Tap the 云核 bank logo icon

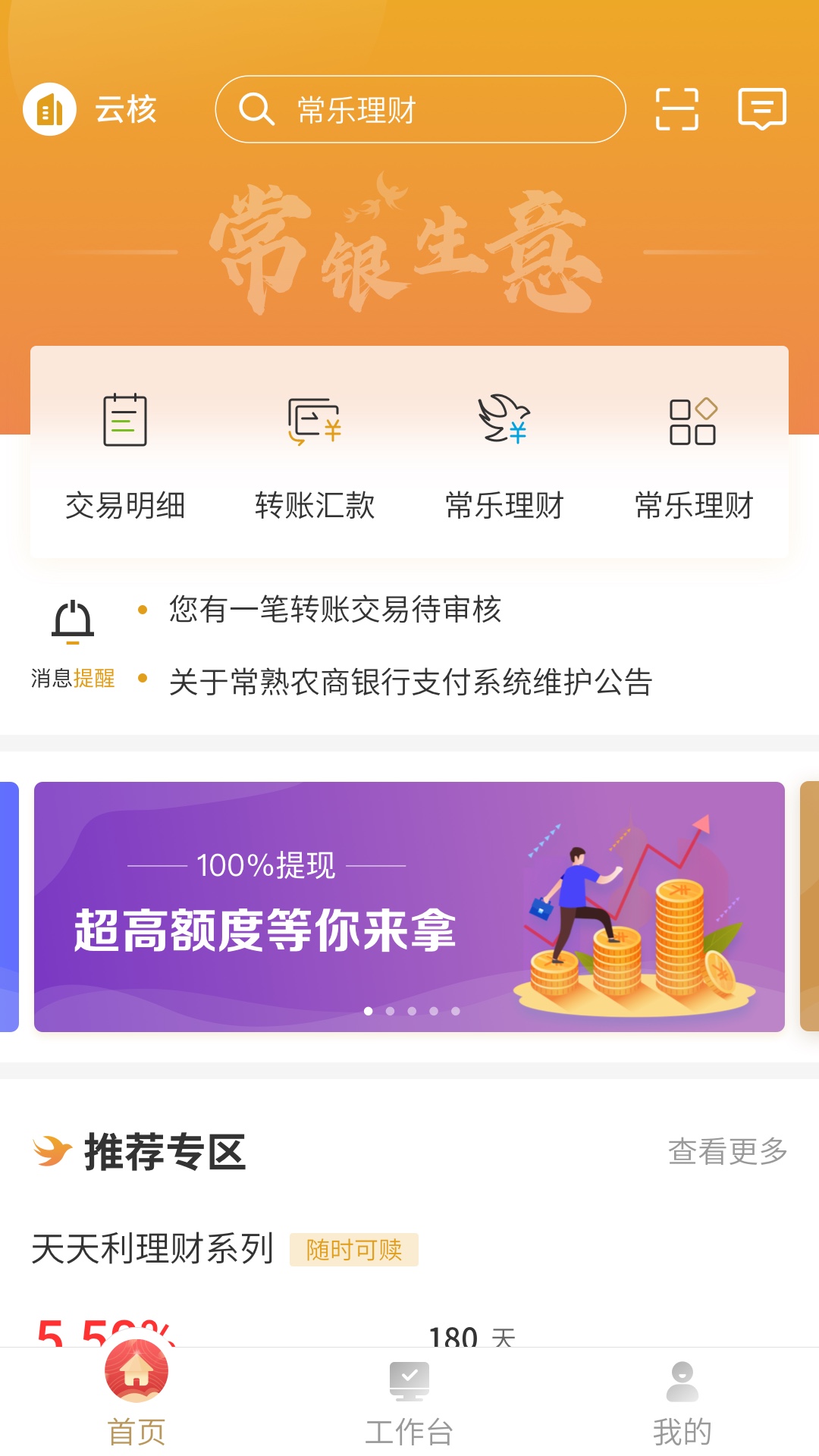50,108
